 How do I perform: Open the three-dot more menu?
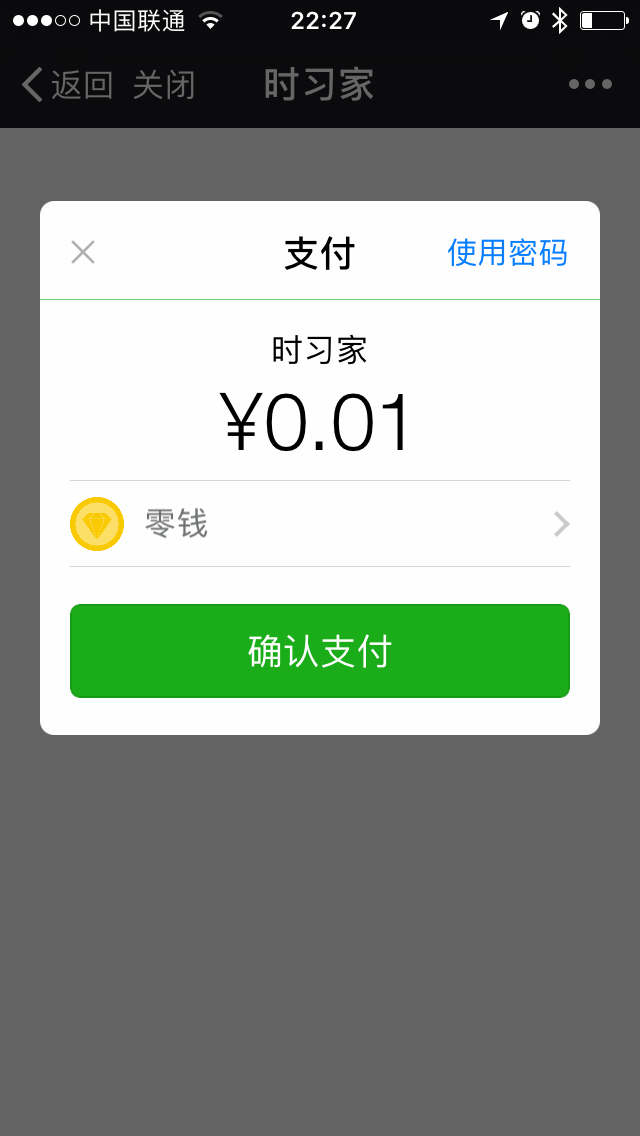(x=590, y=85)
